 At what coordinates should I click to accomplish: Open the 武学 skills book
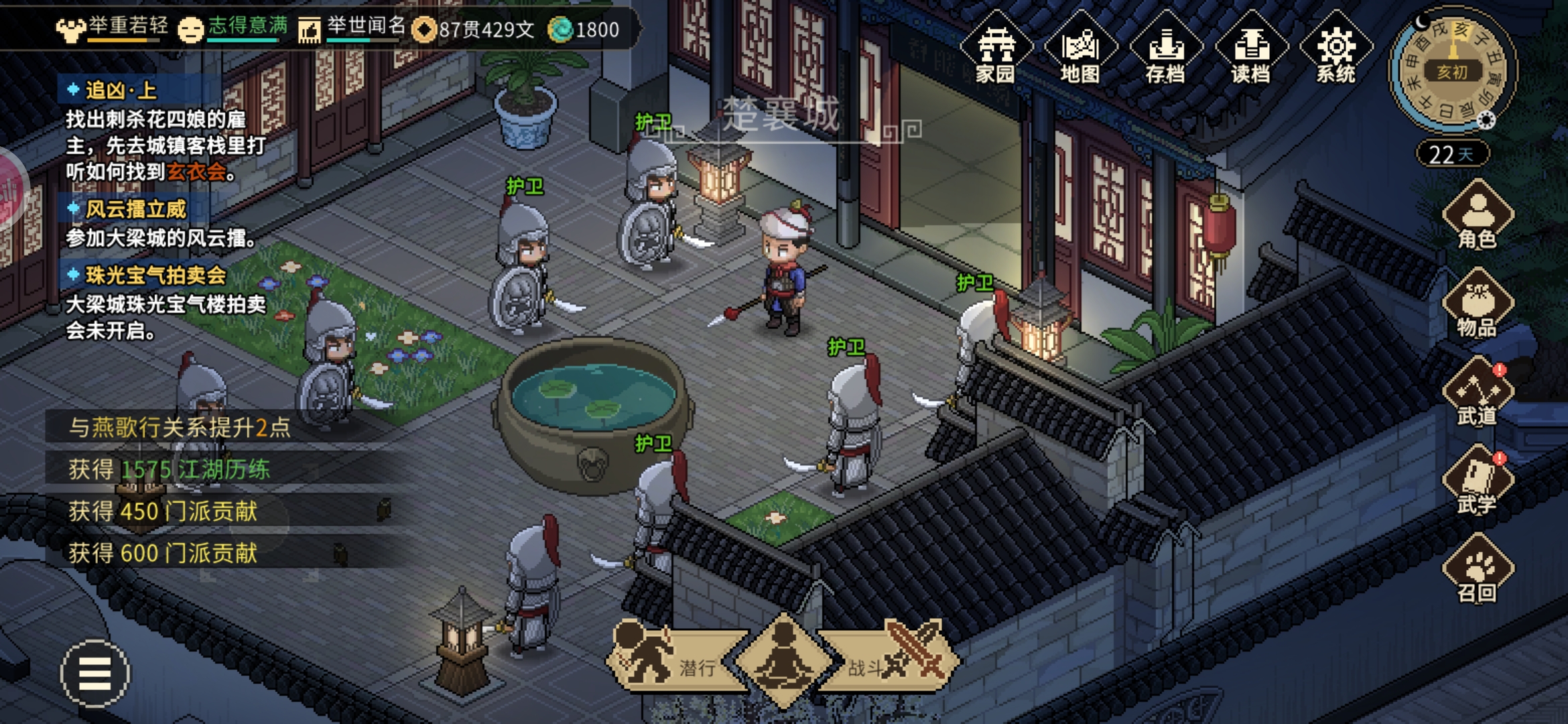[1477, 481]
